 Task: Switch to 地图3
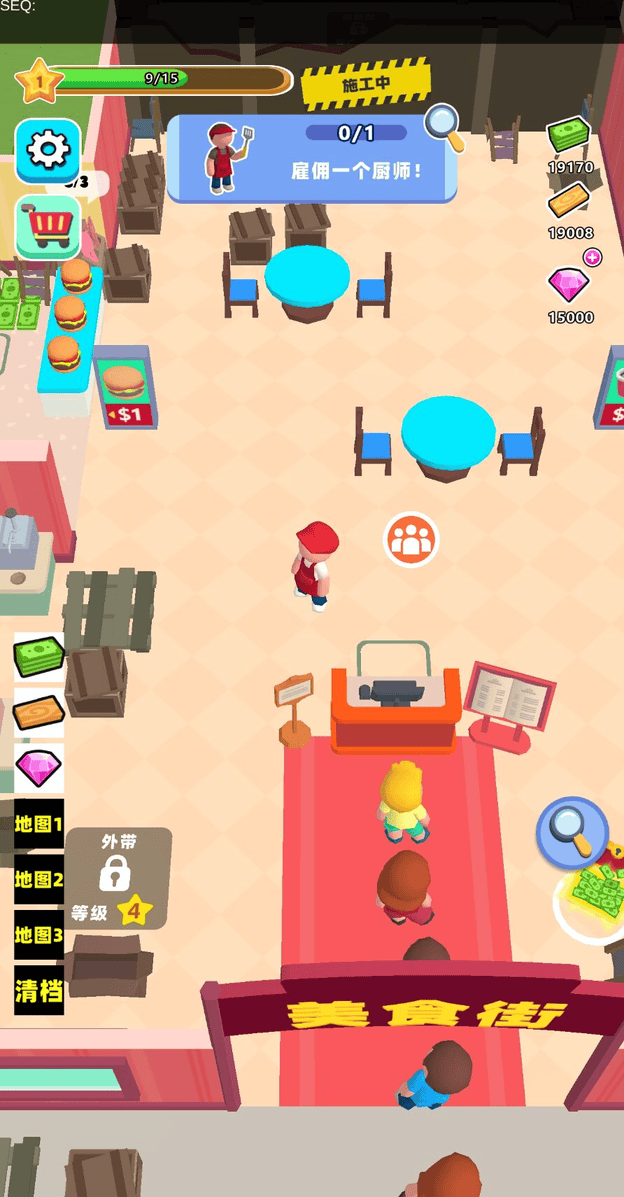39,936
